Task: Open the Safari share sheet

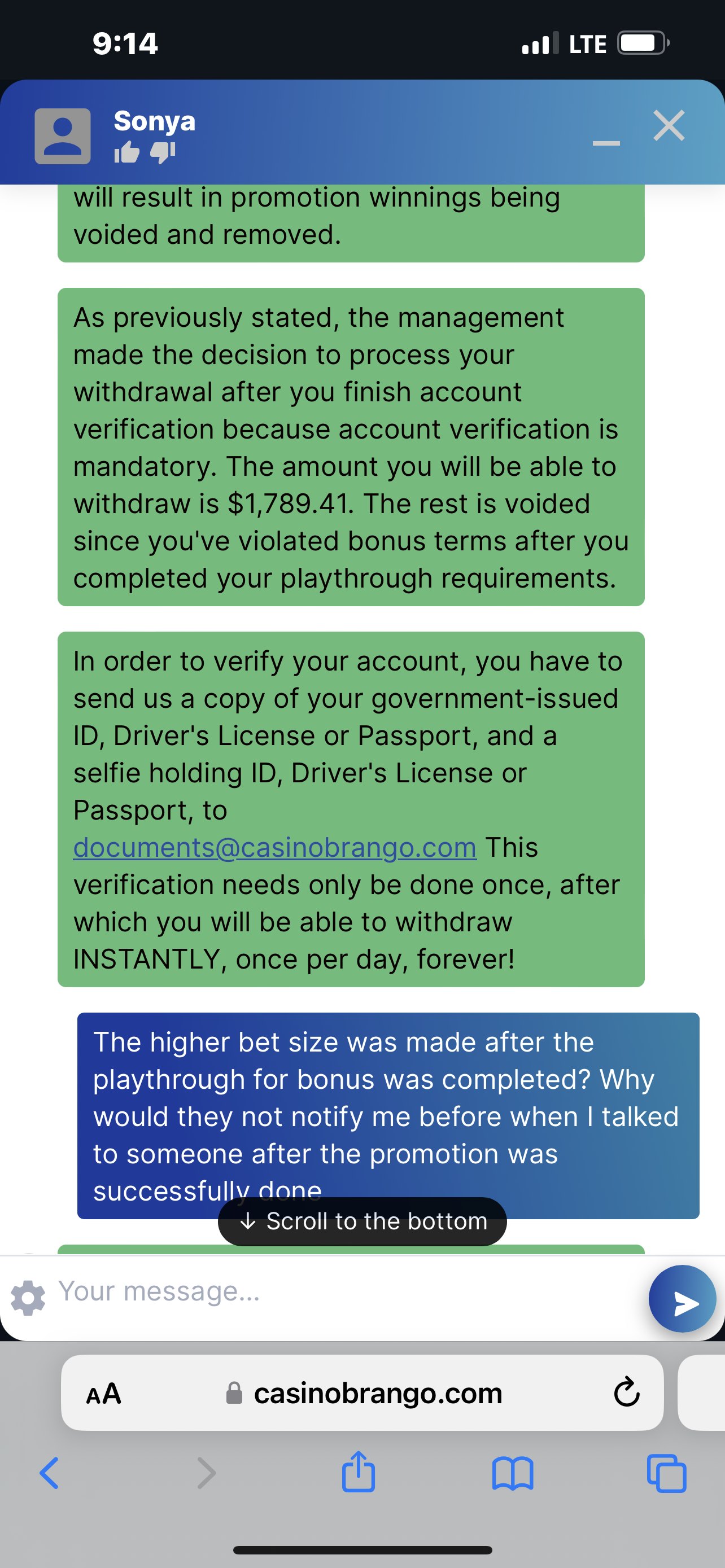Action: [359, 1472]
